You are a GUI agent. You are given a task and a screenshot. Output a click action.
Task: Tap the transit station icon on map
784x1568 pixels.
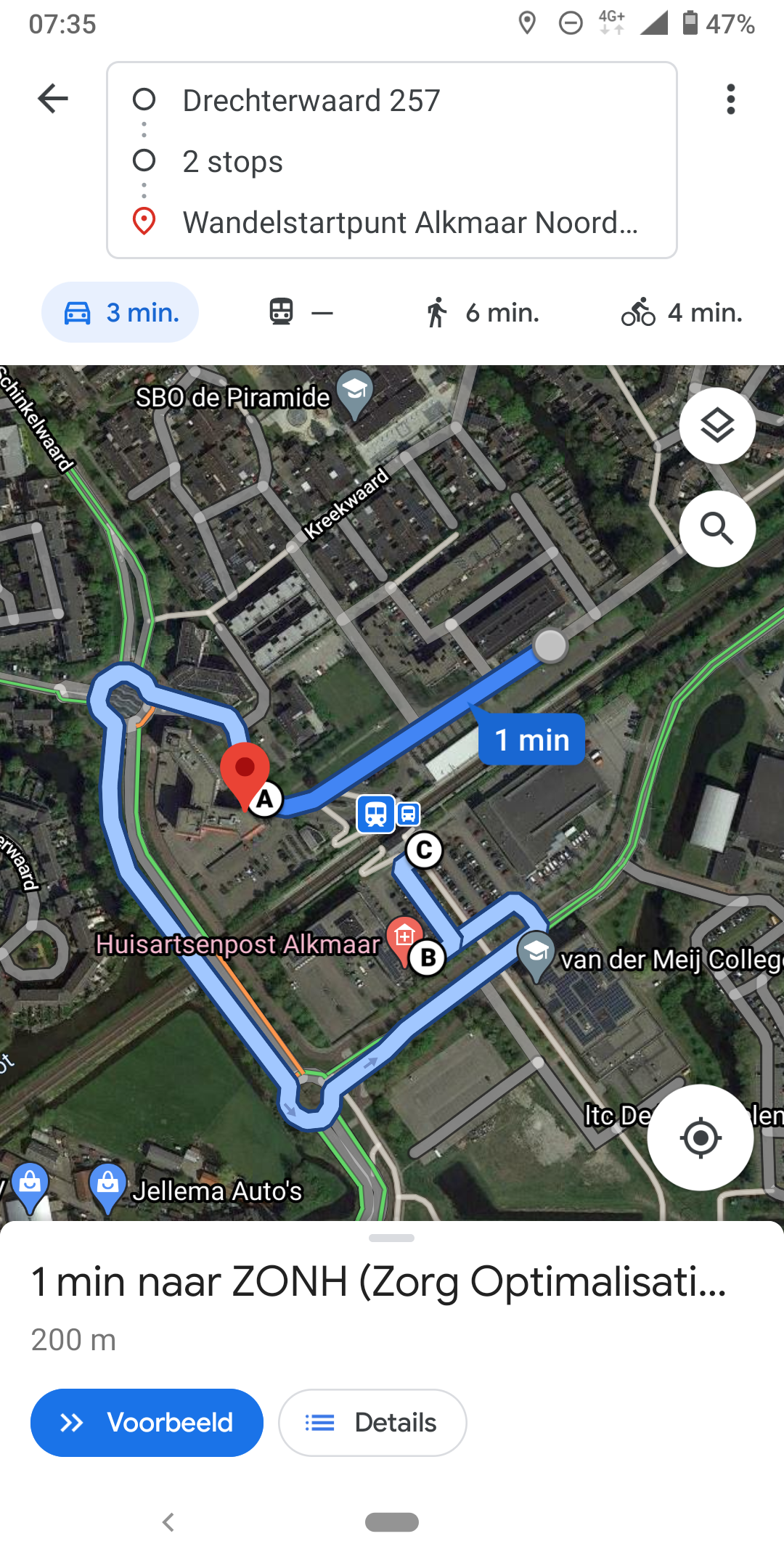pyautogui.click(x=376, y=814)
